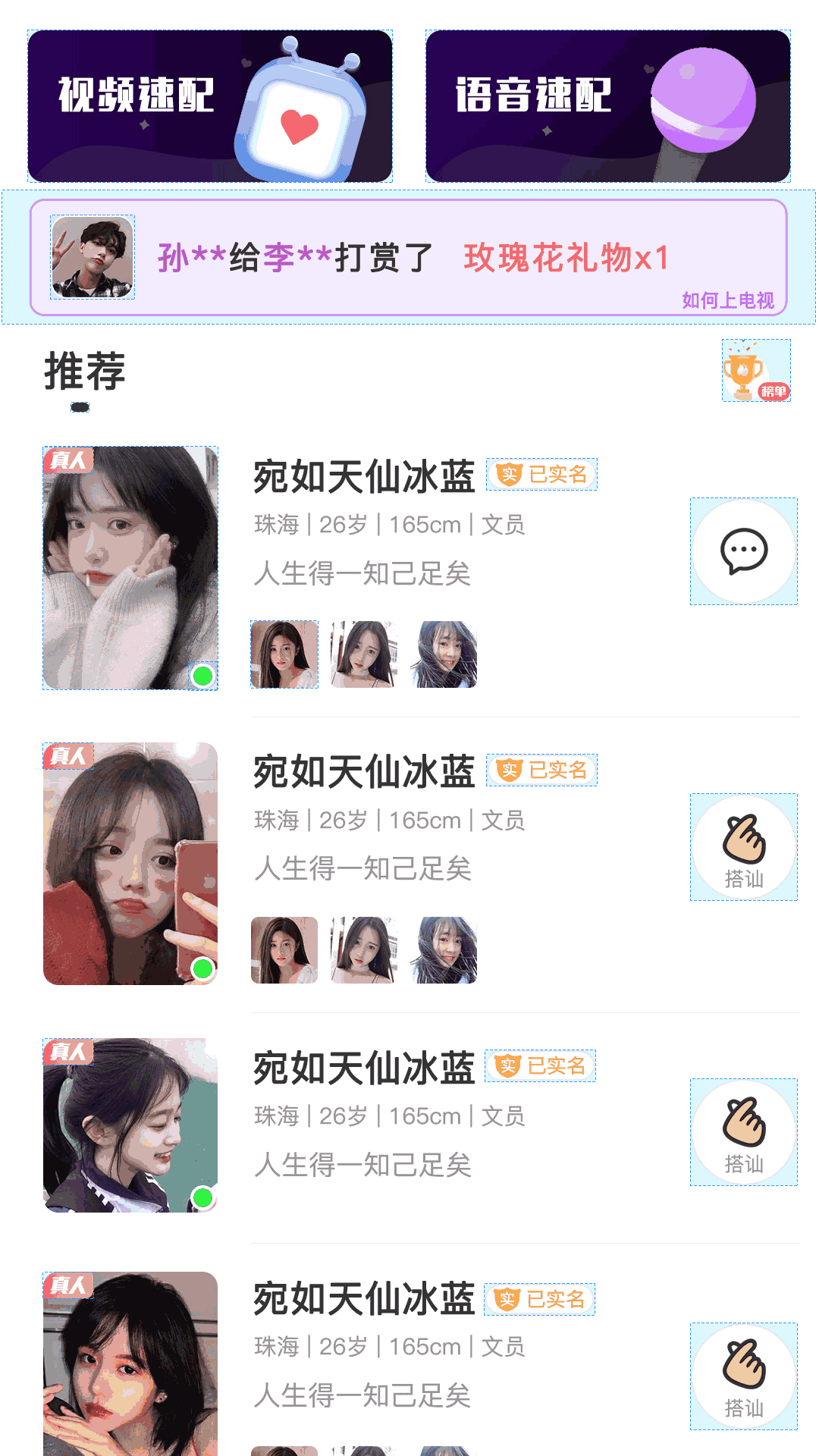Select the 推荐 tab
Viewport: 819px width, 1456px height.
tap(85, 372)
